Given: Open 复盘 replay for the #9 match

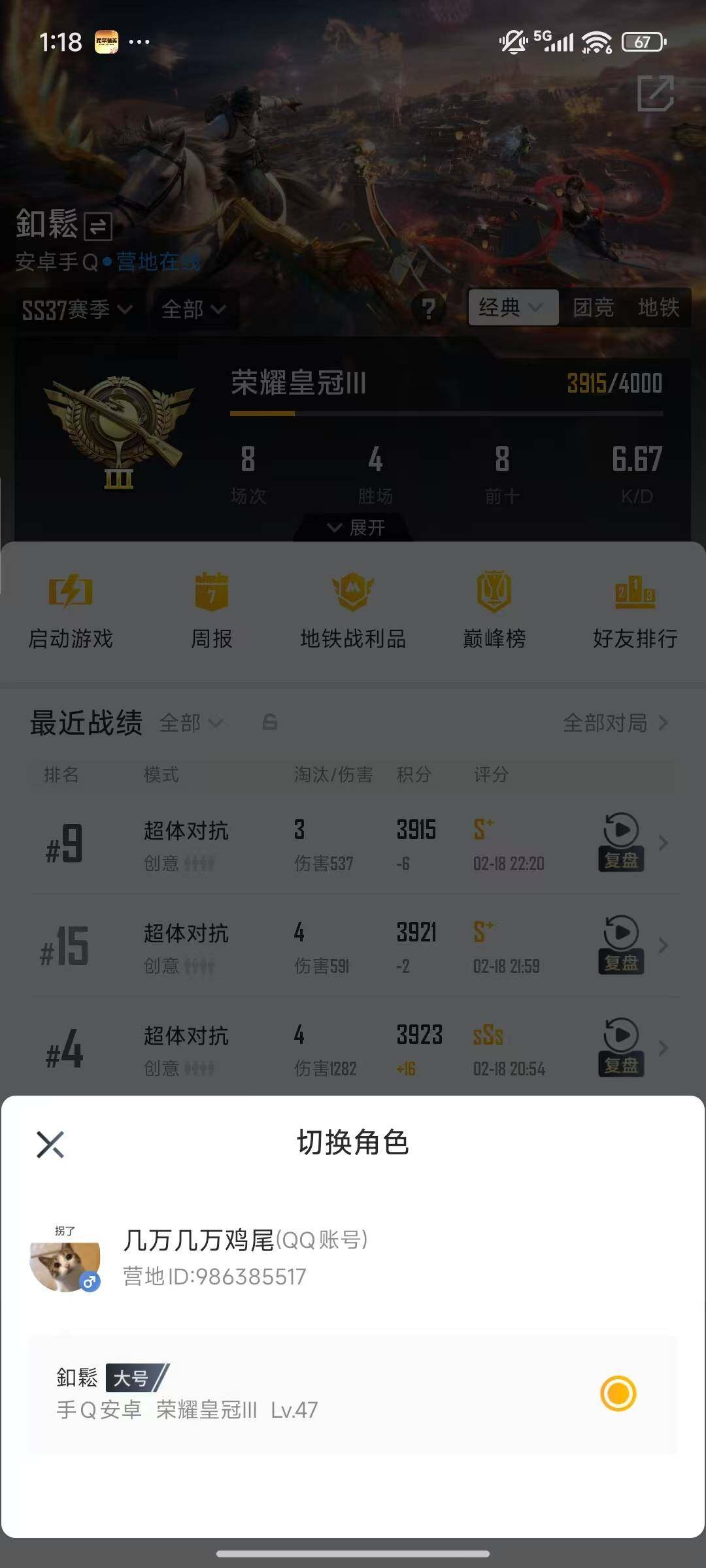Looking at the screenshot, I should tap(620, 843).
